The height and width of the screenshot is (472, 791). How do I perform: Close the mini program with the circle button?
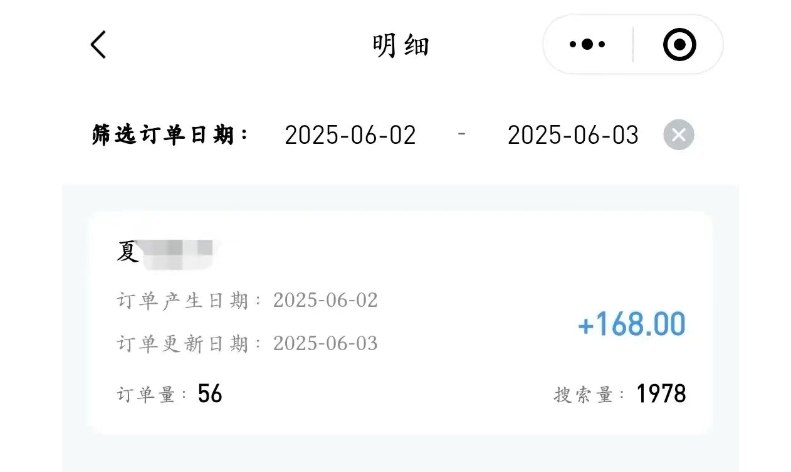[x=679, y=45]
